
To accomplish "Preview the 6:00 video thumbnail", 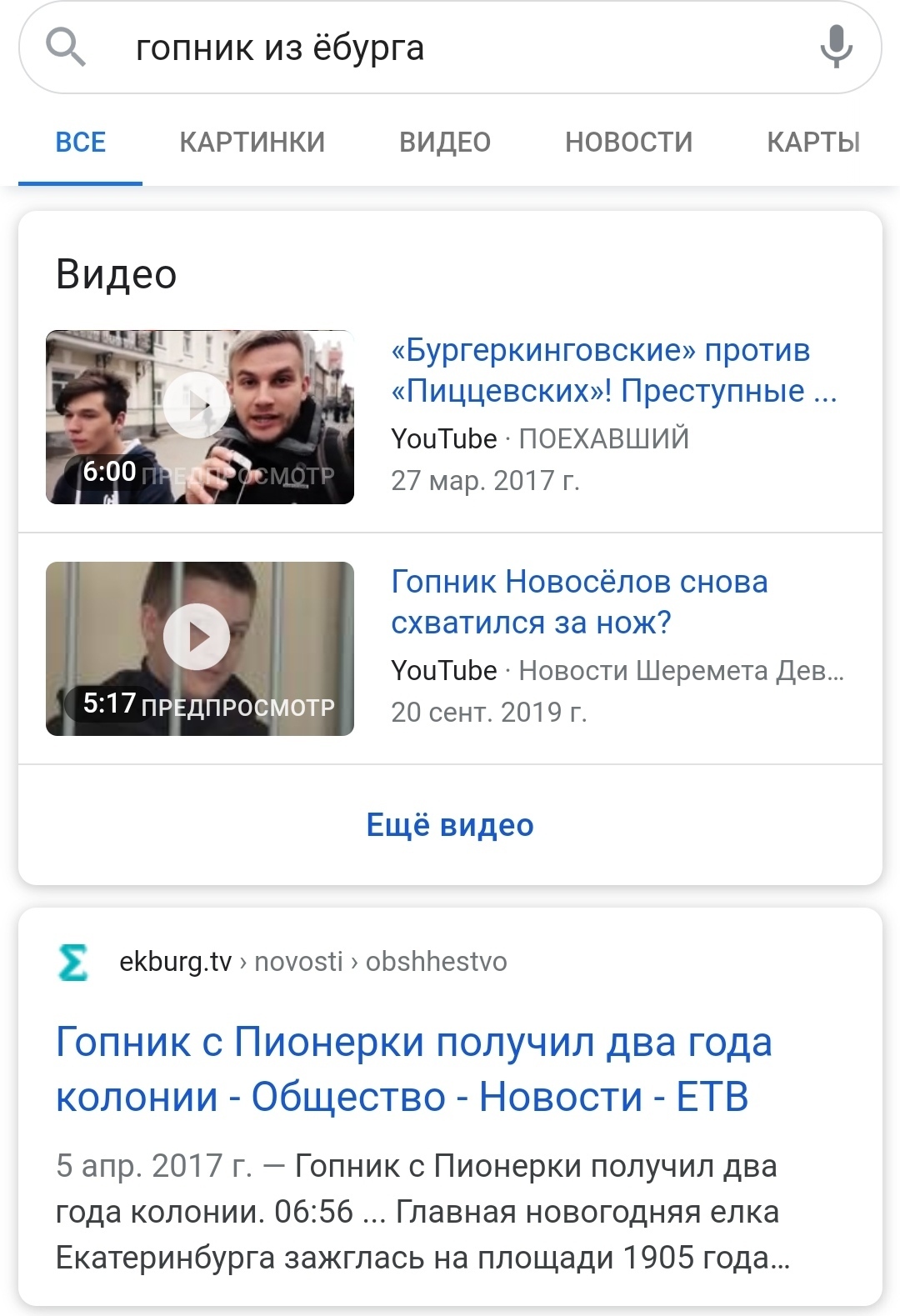I will point(199,417).
